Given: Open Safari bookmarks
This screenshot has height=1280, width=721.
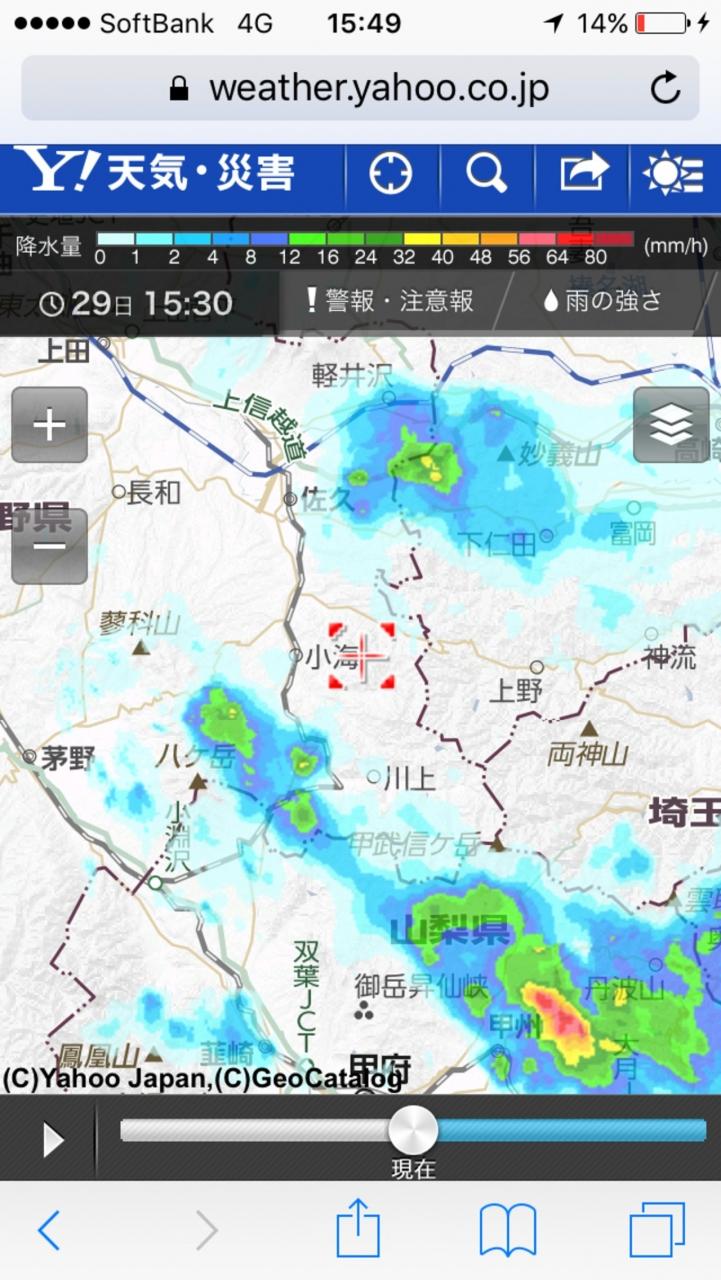Looking at the screenshot, I should [508, 1230].
